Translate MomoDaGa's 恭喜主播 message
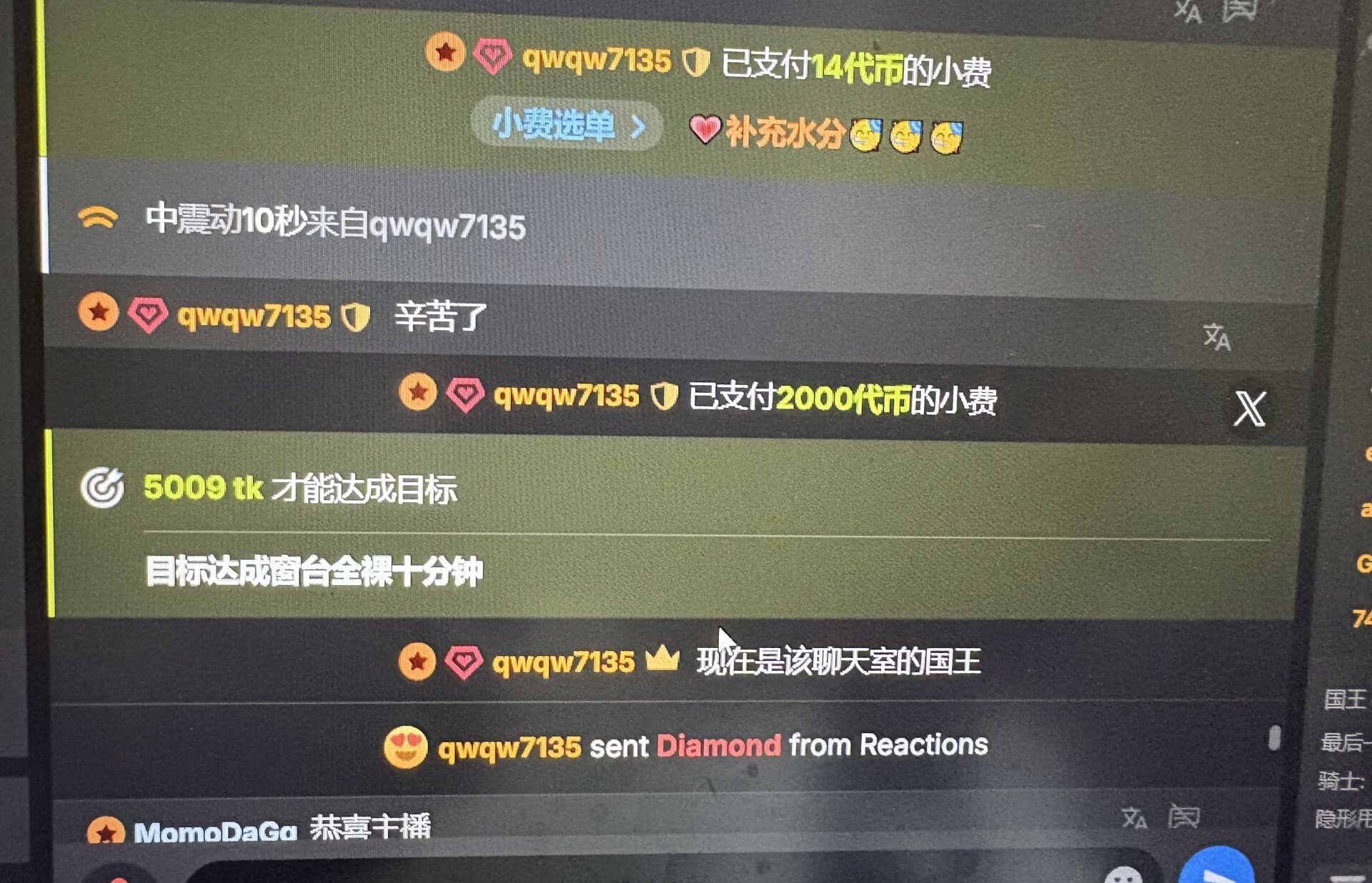This screenshot has width=1372, height=883. (x=1133, y=817)
